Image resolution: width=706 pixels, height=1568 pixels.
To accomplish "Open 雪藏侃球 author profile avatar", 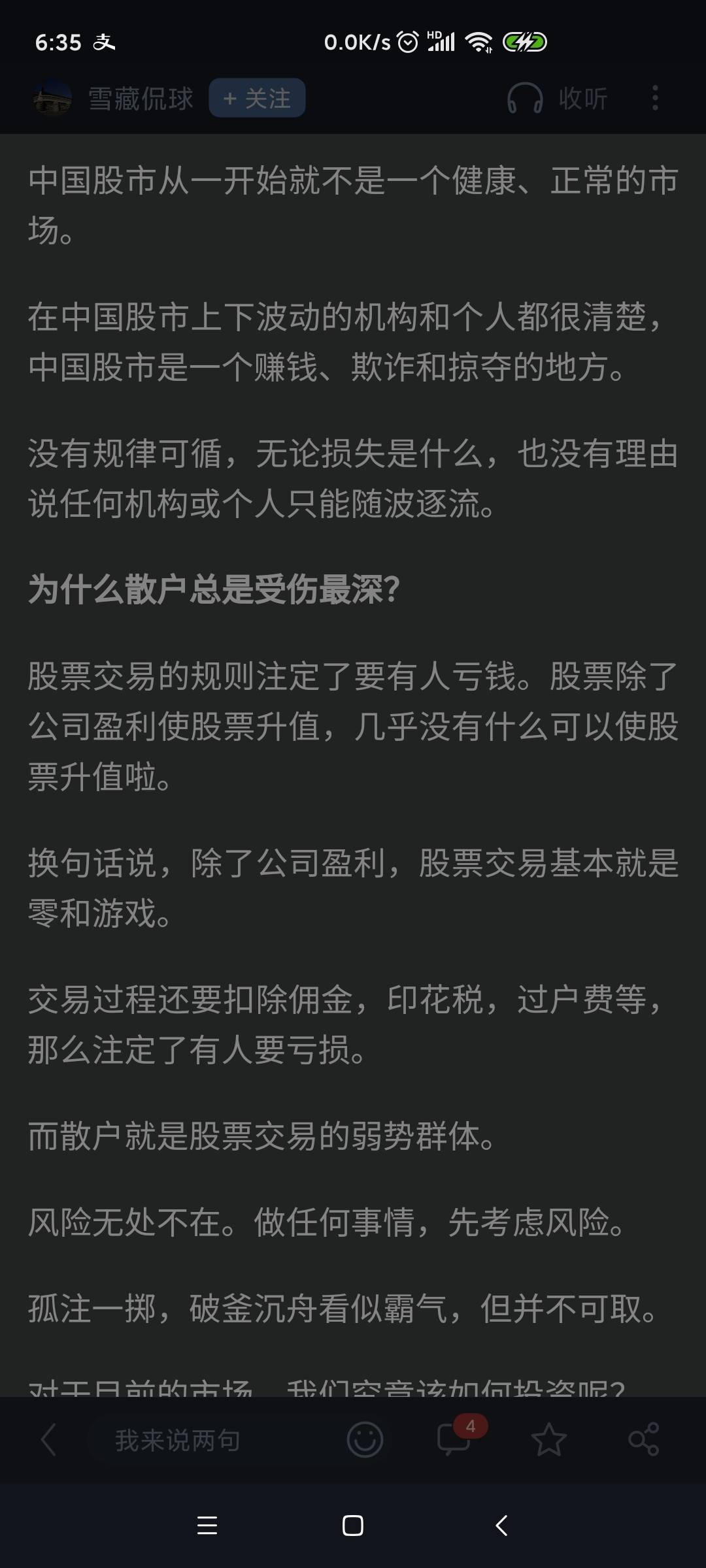I will click(x=52, y=99).
